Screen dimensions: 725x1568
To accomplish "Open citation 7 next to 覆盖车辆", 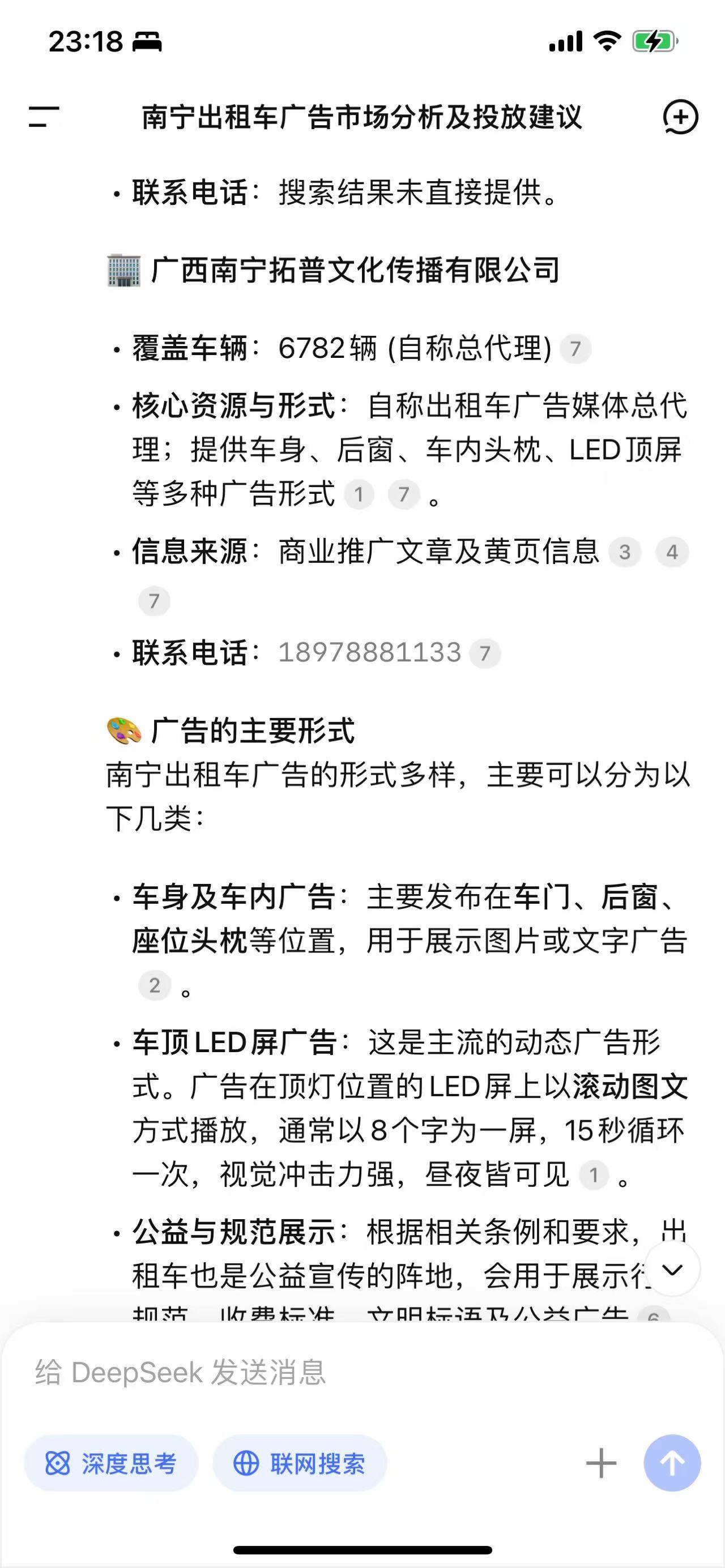I will tap(575, 349).
